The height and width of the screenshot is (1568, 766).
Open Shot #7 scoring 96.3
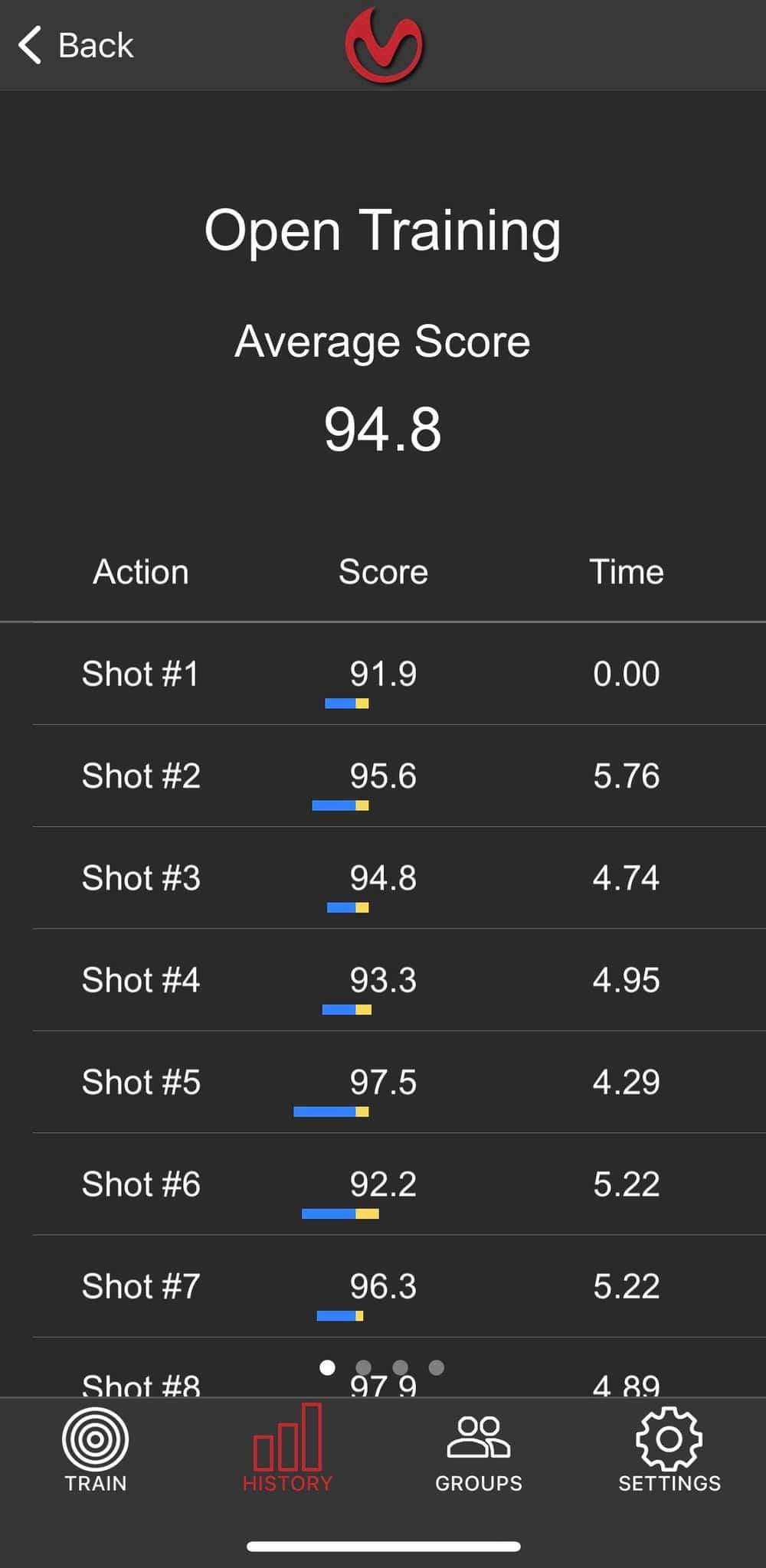[383, 1286]
